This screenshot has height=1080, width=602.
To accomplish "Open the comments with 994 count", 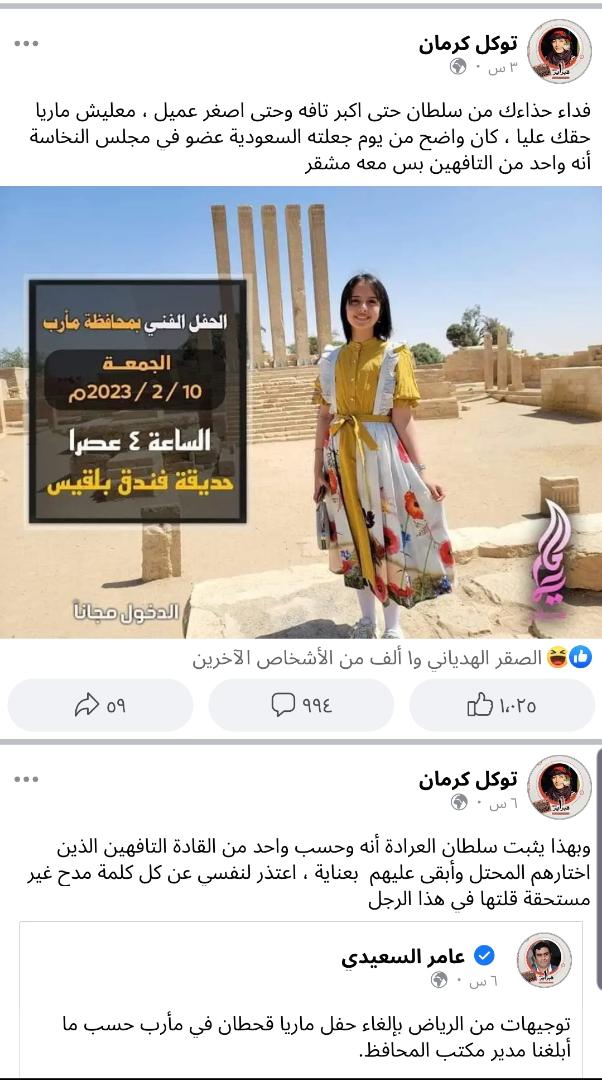I will point(300,706).
